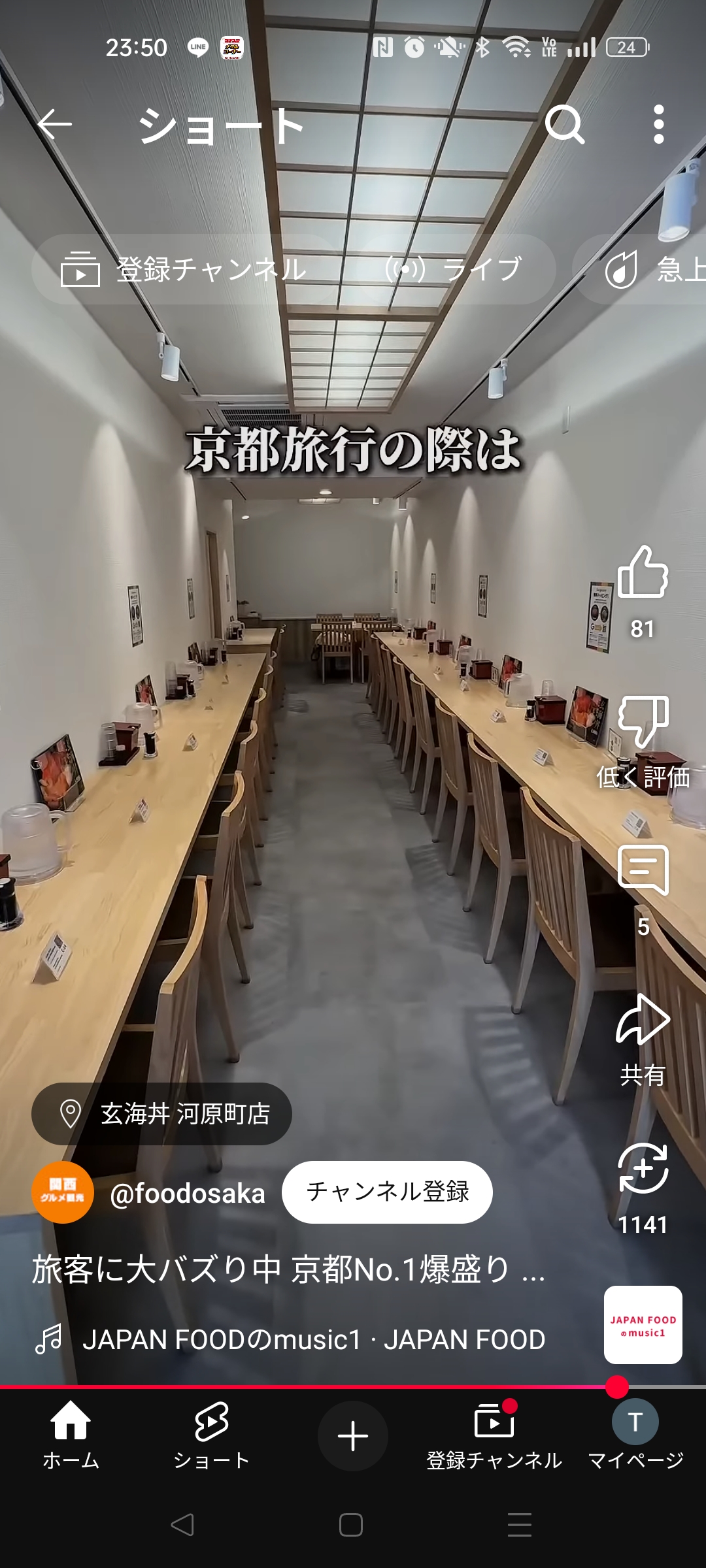Open the JAPAN FOODのmusic1 sound page

314,1340
